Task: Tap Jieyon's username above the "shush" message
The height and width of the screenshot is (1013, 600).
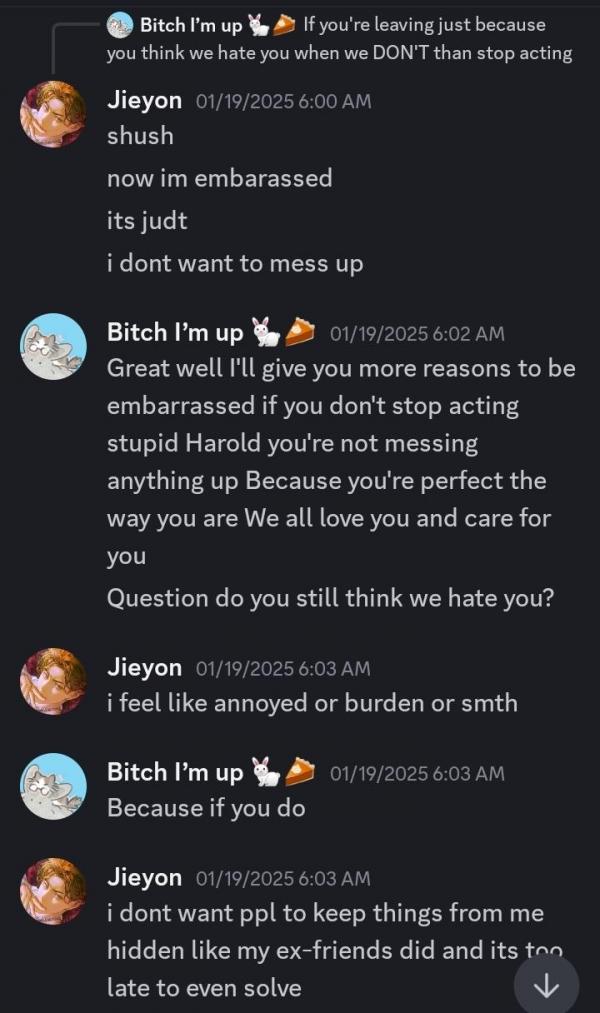Action: [144, 101]
